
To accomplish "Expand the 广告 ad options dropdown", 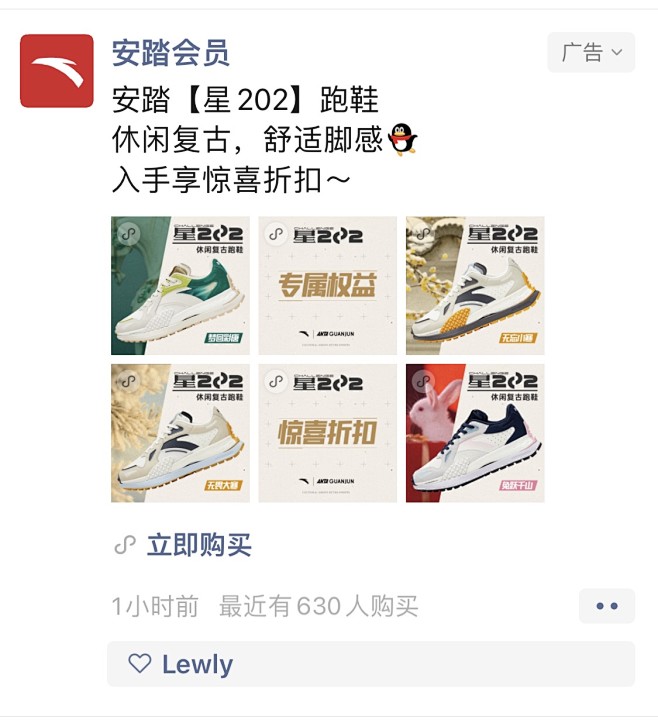I will click(x=590, y=52).
